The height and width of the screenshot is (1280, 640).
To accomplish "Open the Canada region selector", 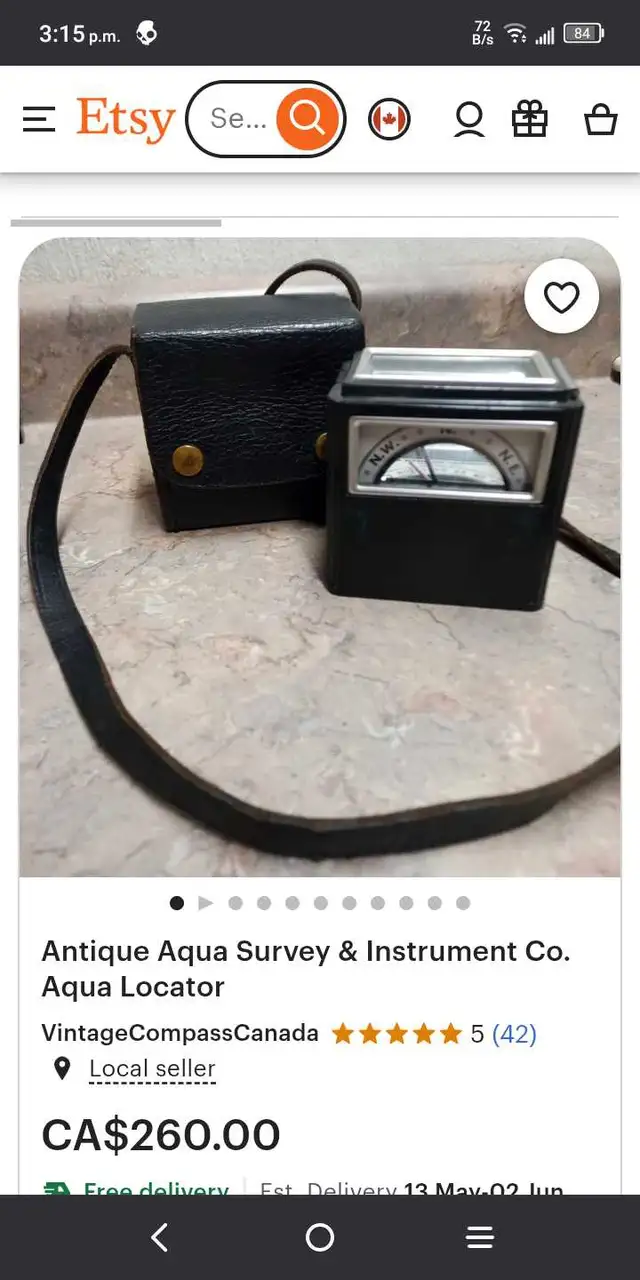I will [x=389, y=120].
